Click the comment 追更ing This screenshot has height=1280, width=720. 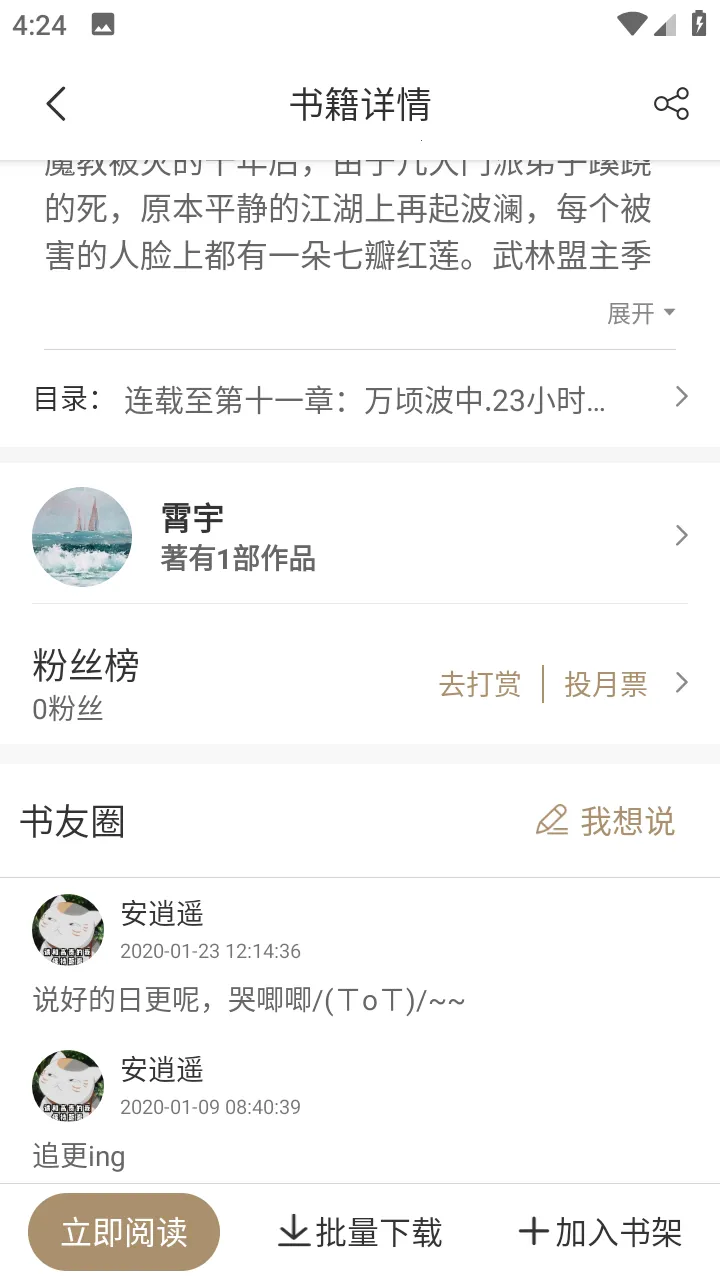click(78, 1156)
